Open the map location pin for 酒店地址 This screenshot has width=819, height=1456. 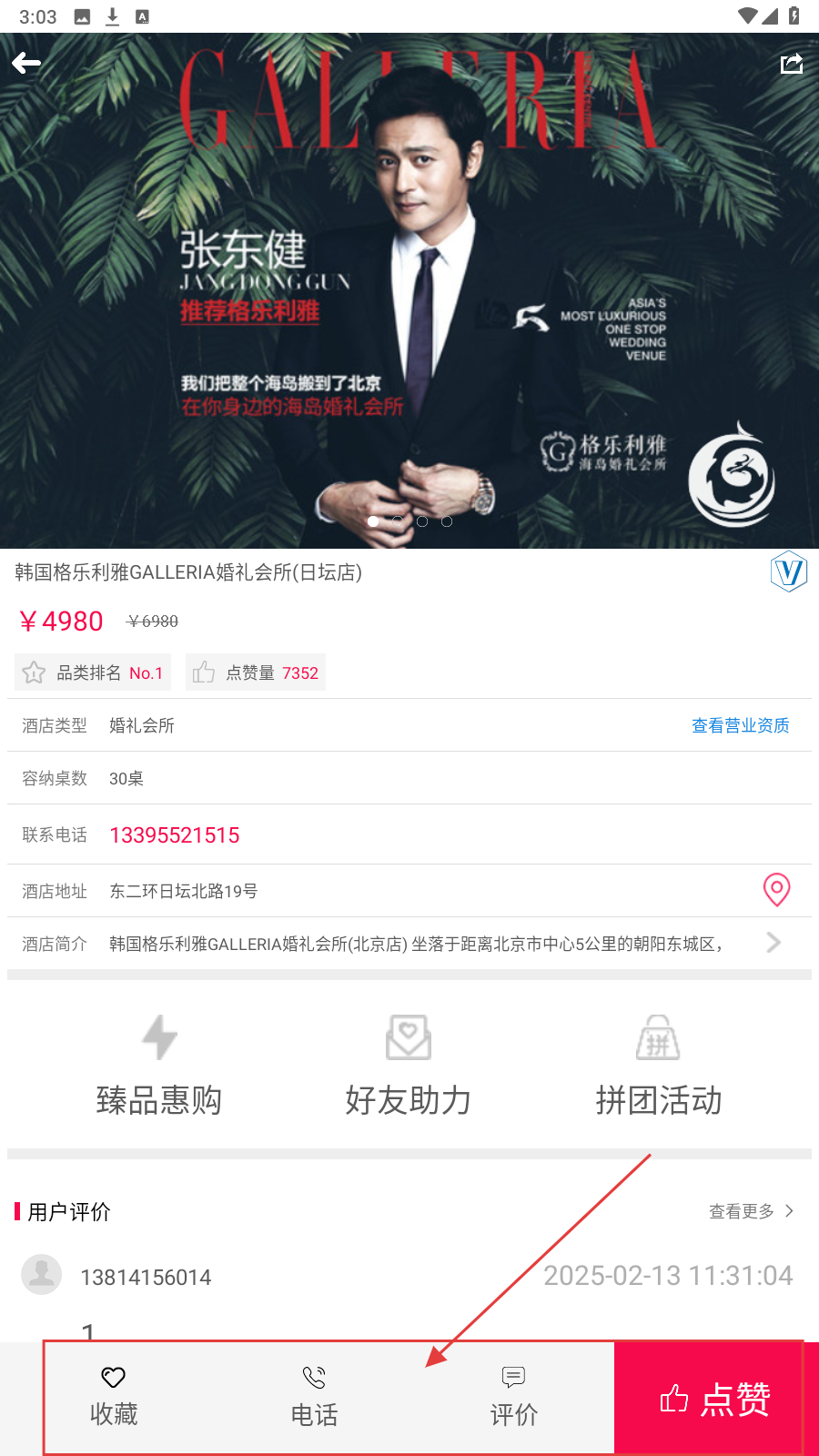coord(776,890)
